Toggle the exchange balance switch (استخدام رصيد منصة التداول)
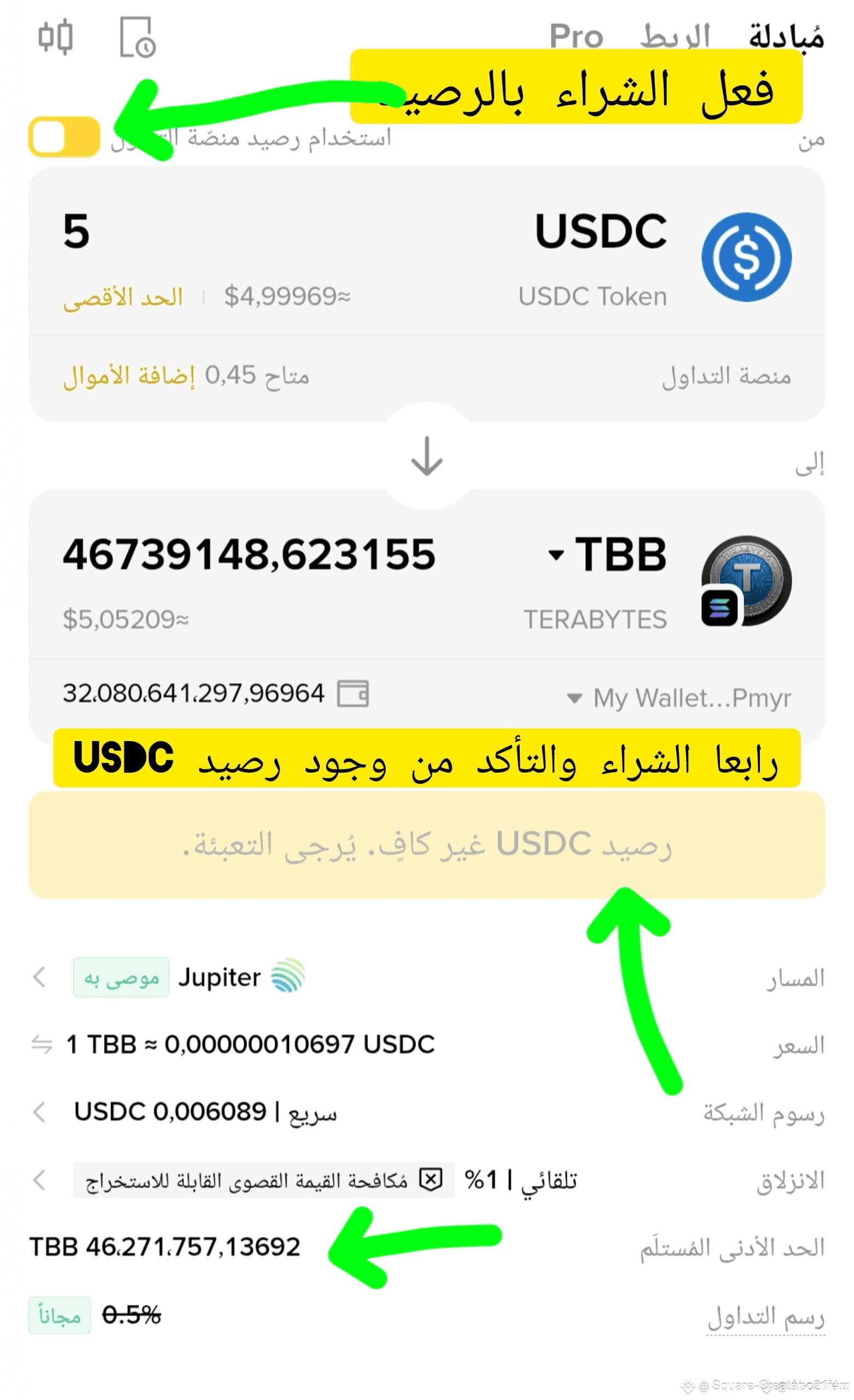The width and height of the screenshot is (854, 1400). pos(64,137)
